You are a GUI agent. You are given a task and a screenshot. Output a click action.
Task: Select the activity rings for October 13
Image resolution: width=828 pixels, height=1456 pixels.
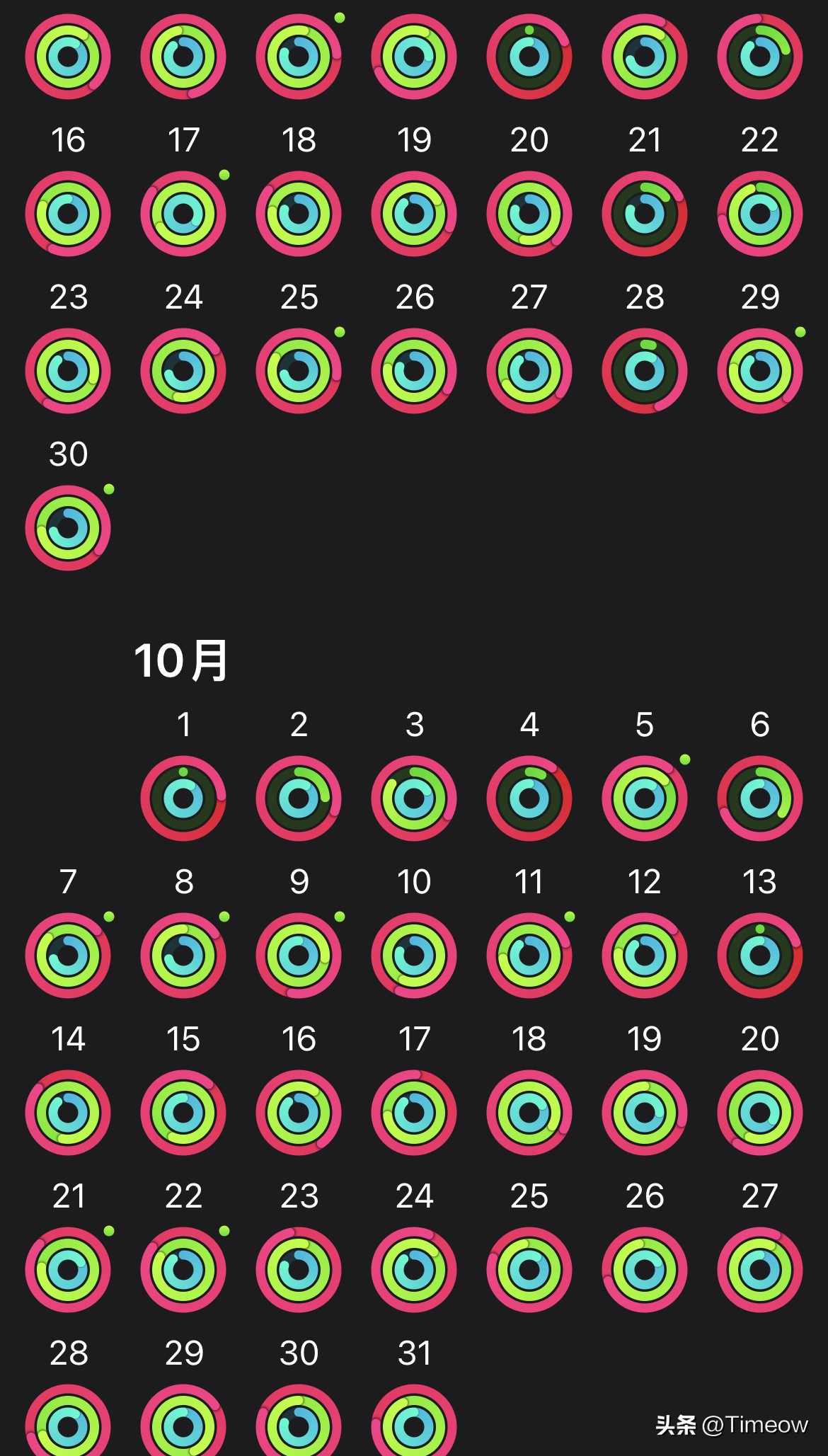tap(758, 955)
